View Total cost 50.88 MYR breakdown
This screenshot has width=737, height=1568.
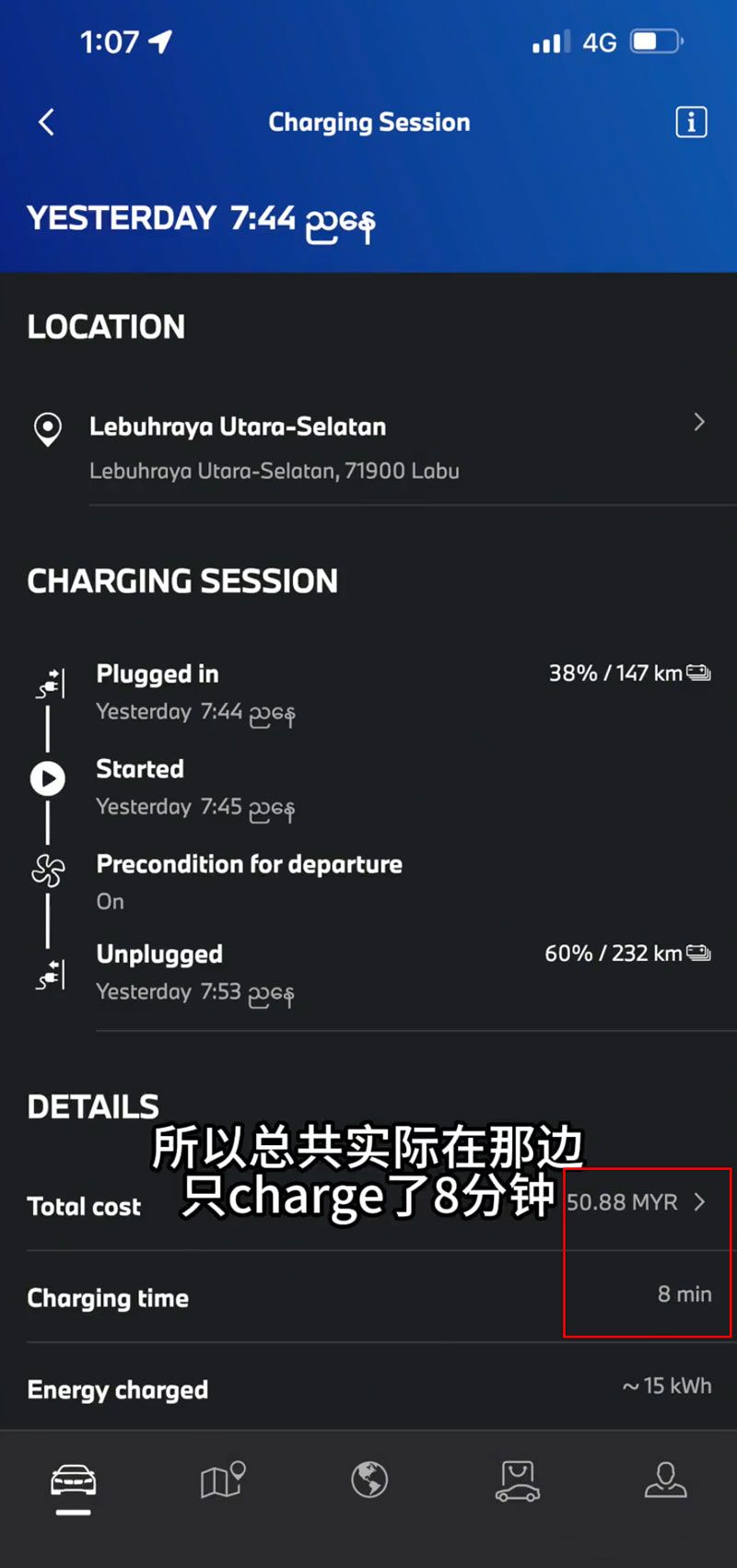(636, 1202)
